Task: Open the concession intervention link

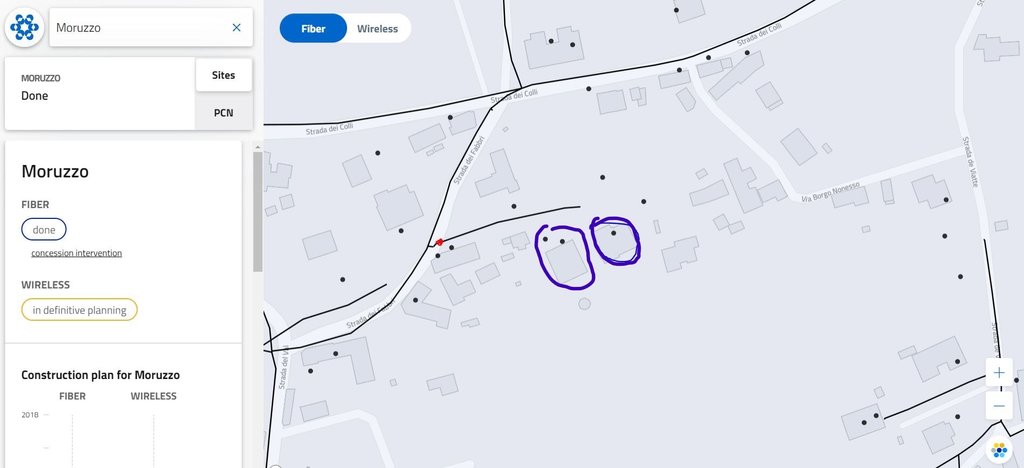Action: coord(76,253)
